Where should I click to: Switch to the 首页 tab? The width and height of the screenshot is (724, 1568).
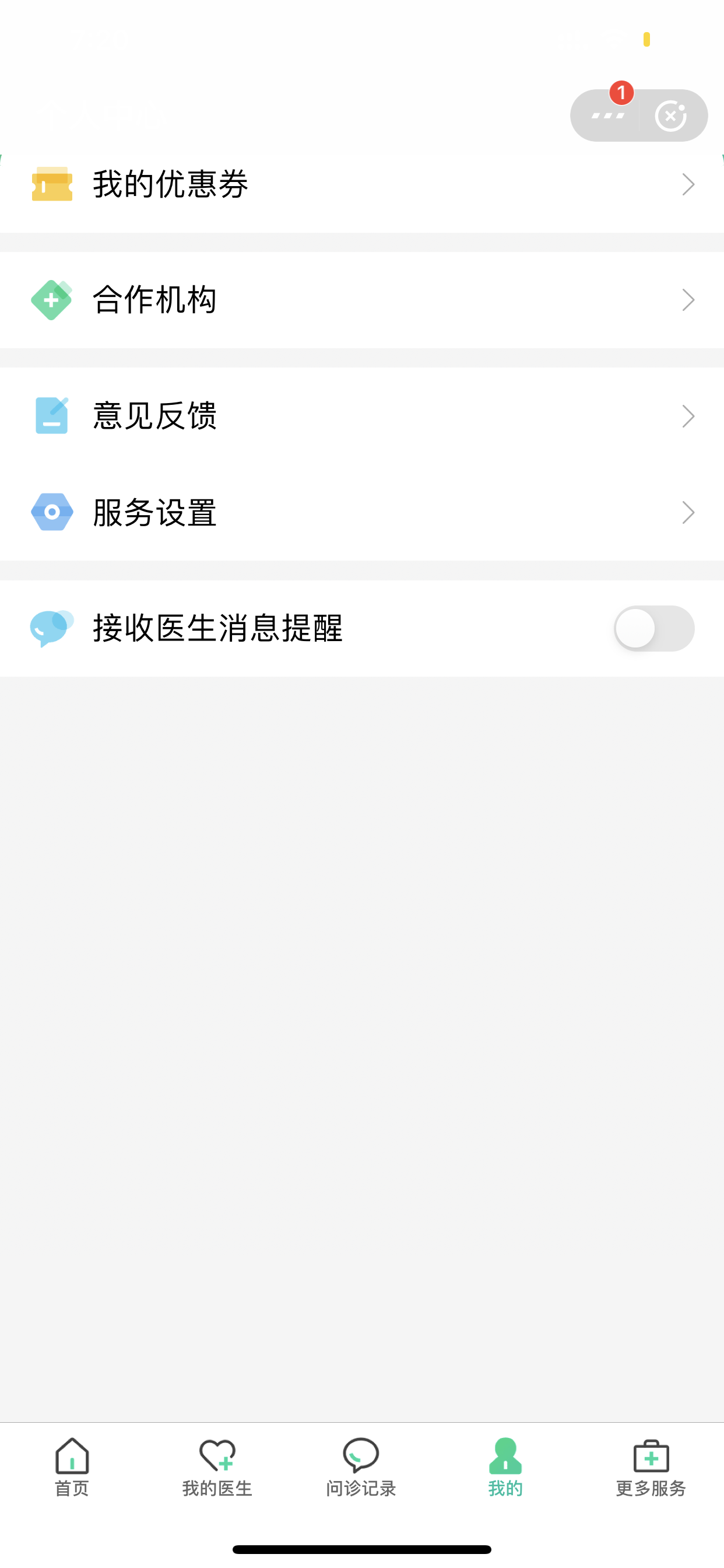(72, 1468)
